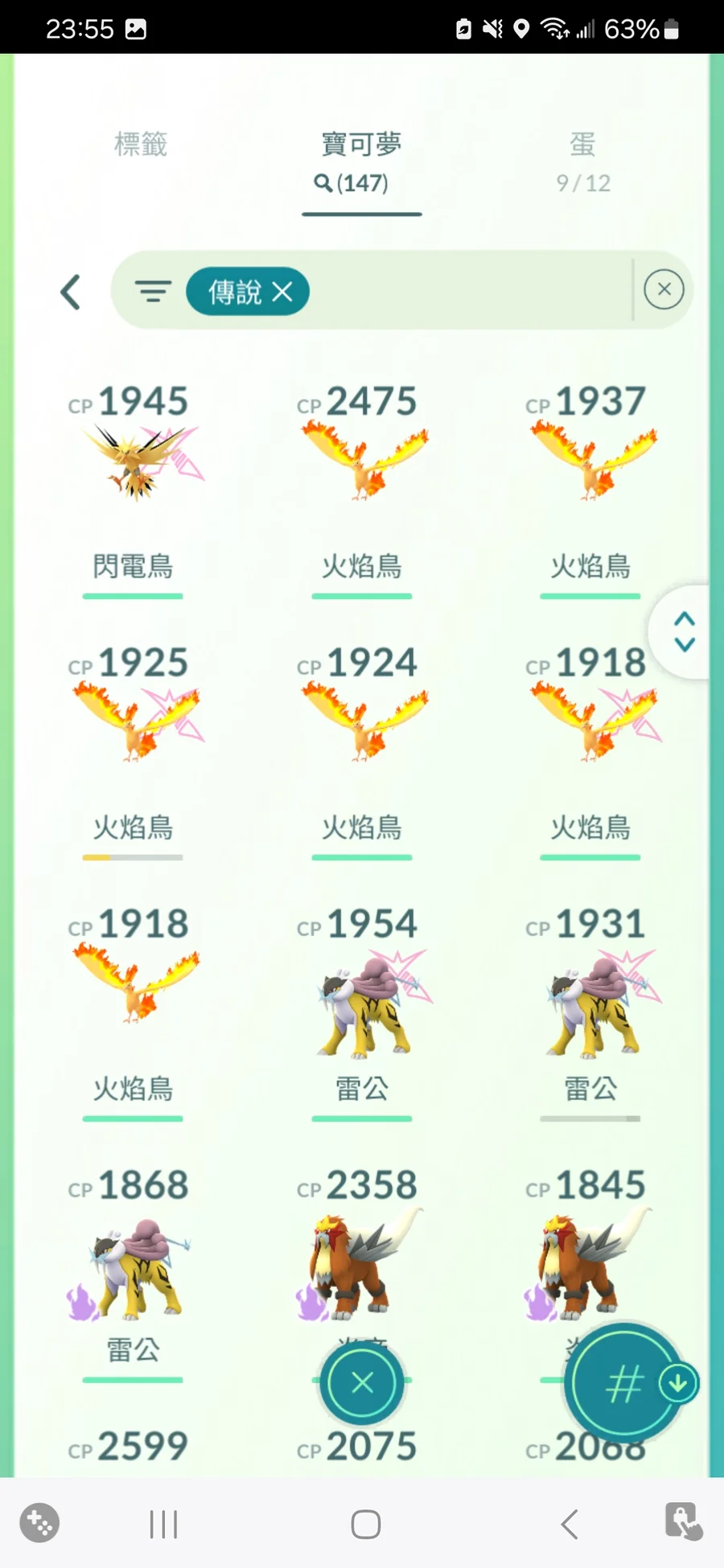Image resolution: width=724 pixels, height=1568 pixels.
Task: Open 雷公 with CP 1868
Action: click(134, 1266)
